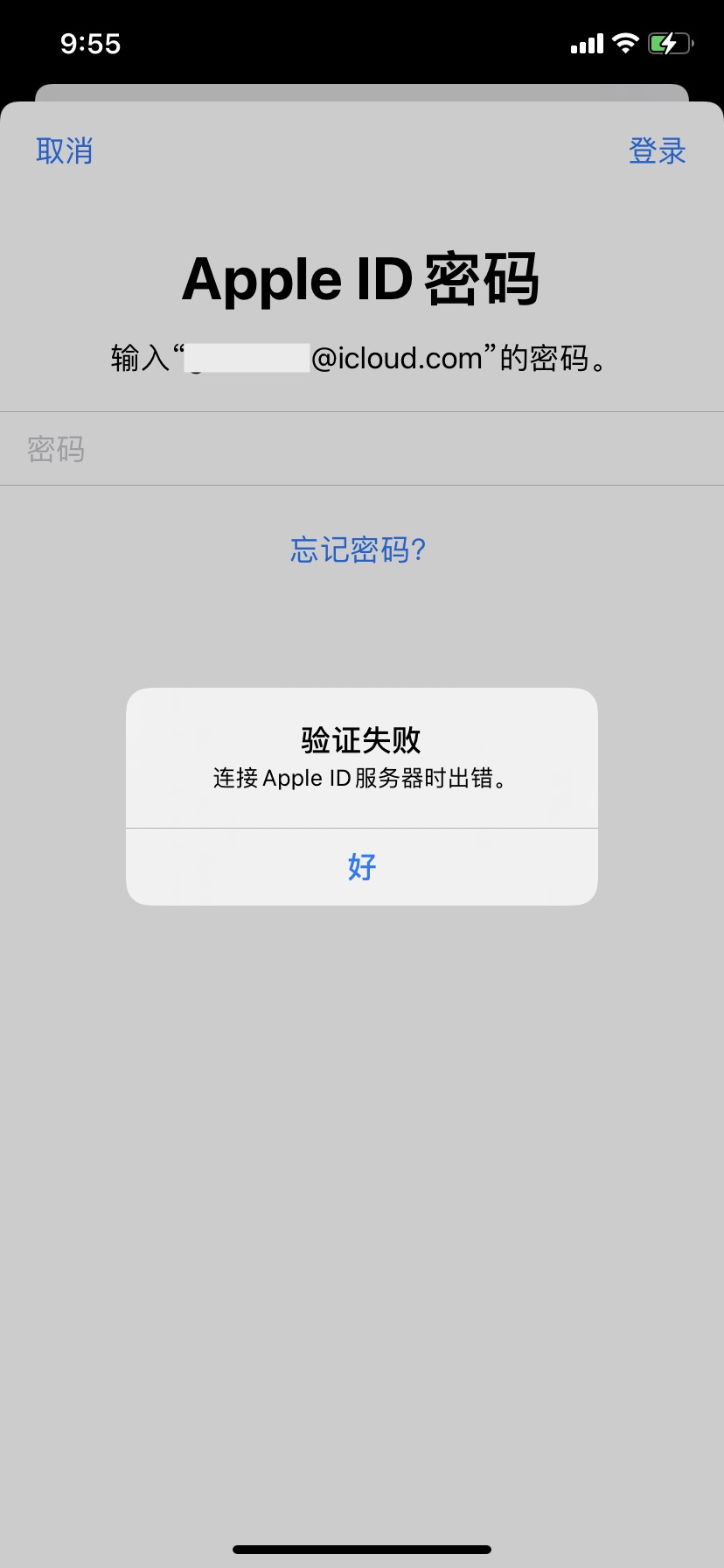Screen dimensions: 724x1568
Task: Dismiss the 验证失败 alert with 好
Action: tap(361, 866)
